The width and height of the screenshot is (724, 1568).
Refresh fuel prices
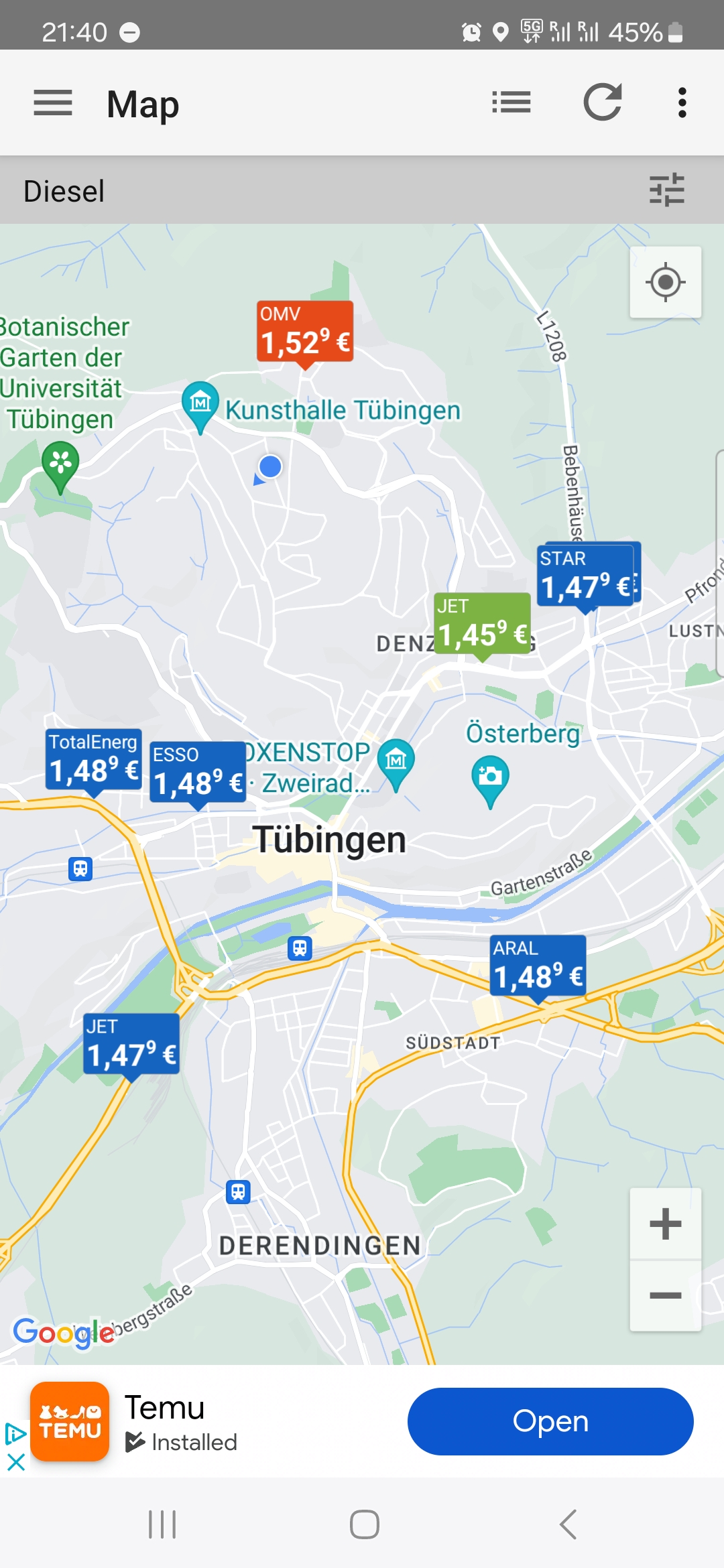coord(603,103)
